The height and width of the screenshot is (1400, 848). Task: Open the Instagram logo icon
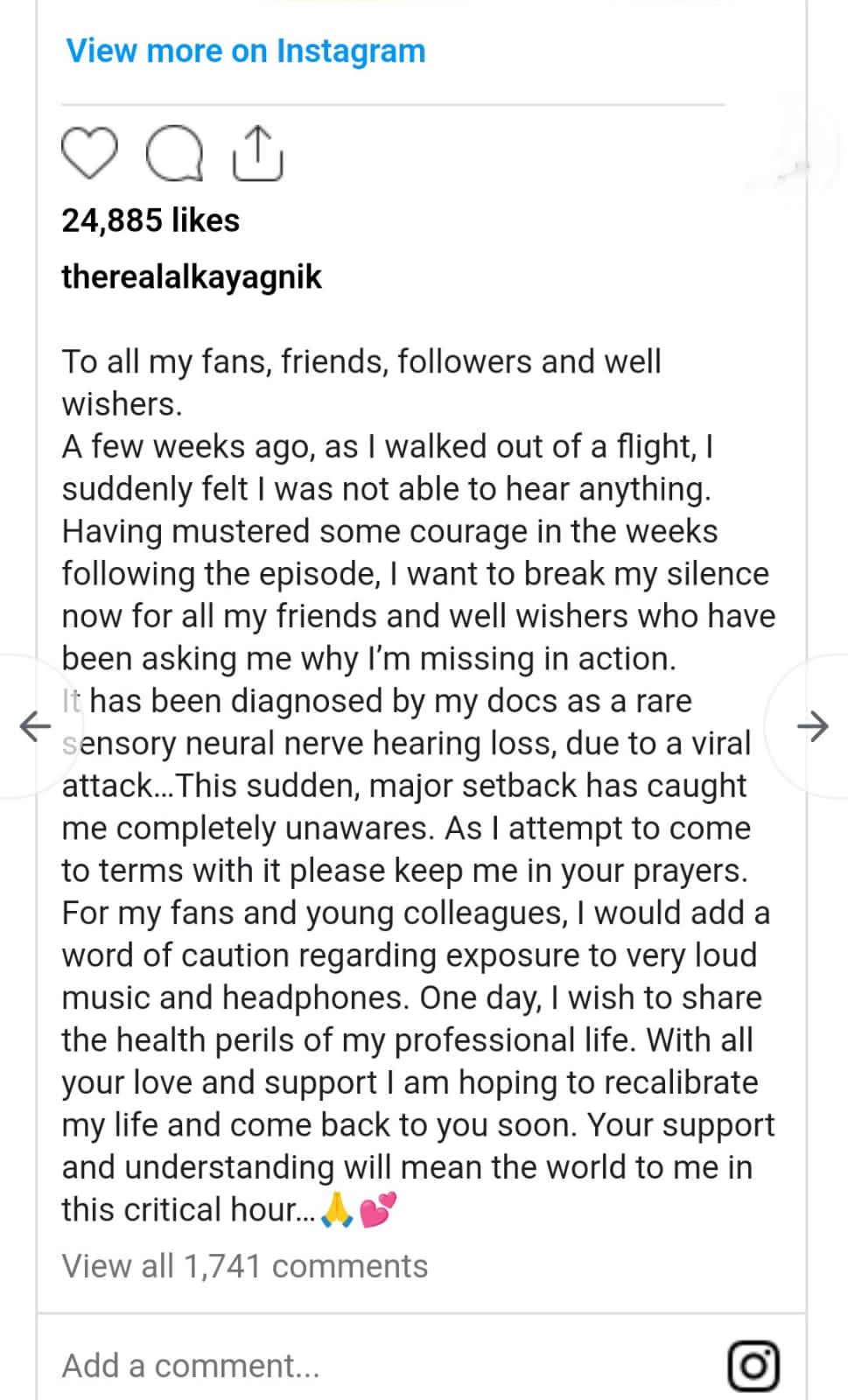click(x=753, y=1366)
